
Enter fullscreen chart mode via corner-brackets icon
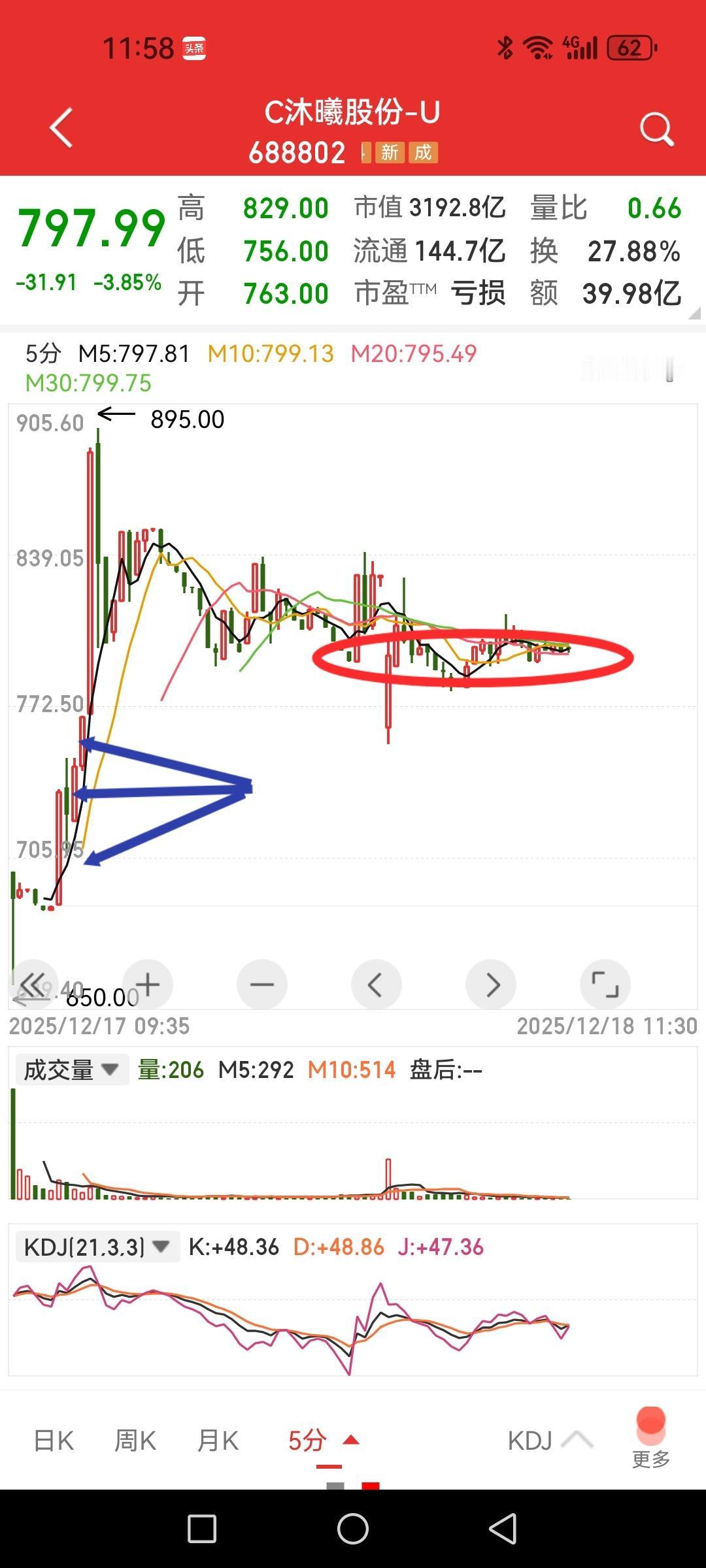pos(607,985)
